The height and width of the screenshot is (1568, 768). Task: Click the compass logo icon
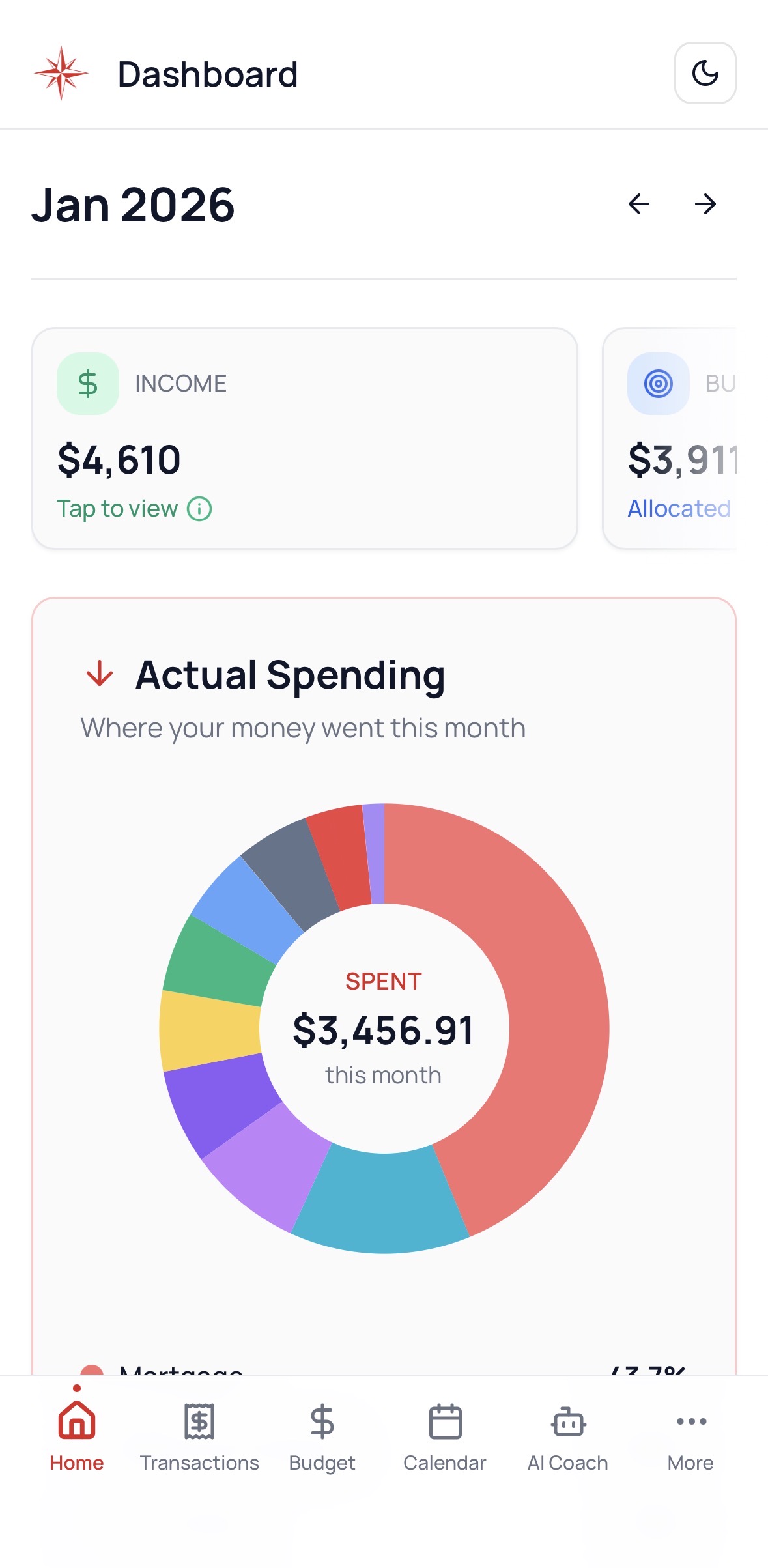[x=61, y=73]
